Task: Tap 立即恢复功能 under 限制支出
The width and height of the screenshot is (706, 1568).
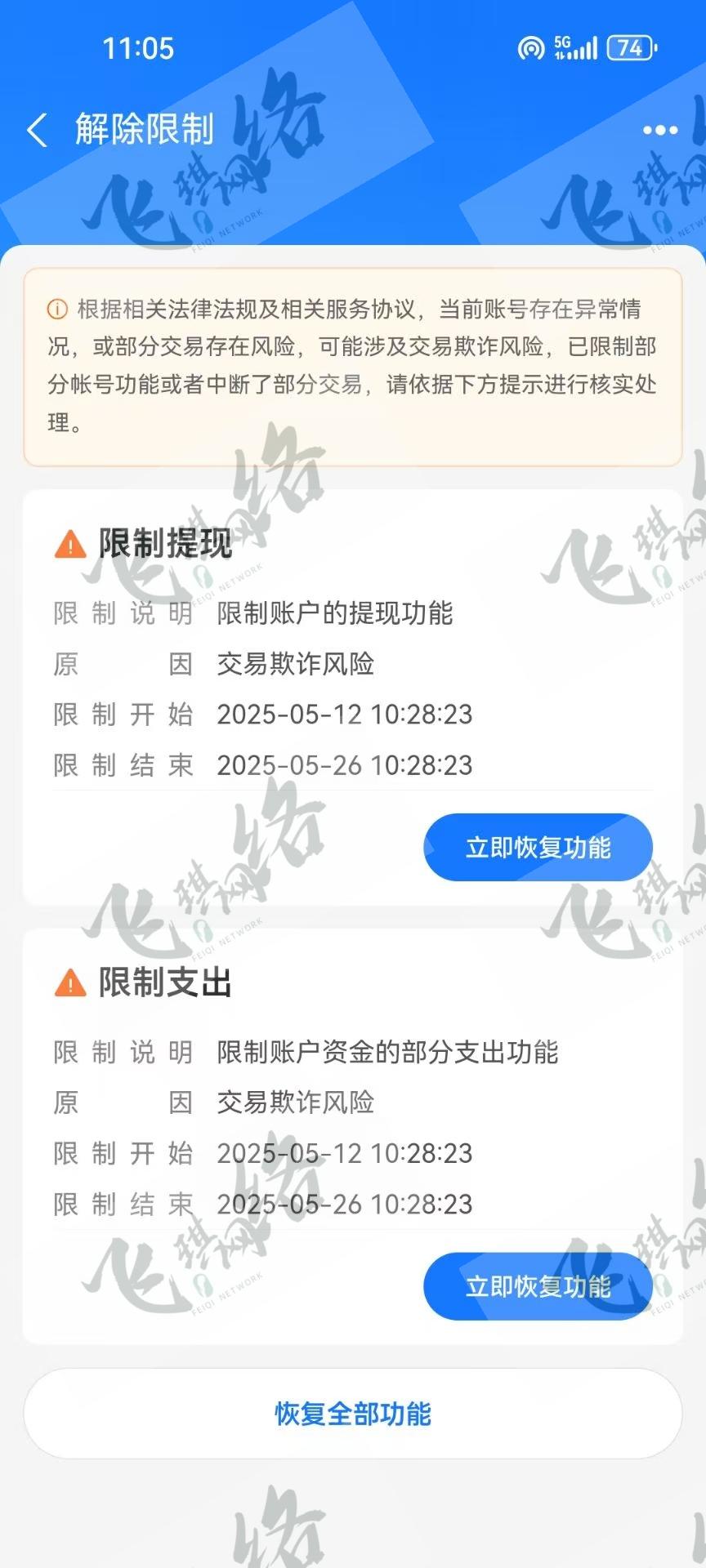Action: (538, 1286)
